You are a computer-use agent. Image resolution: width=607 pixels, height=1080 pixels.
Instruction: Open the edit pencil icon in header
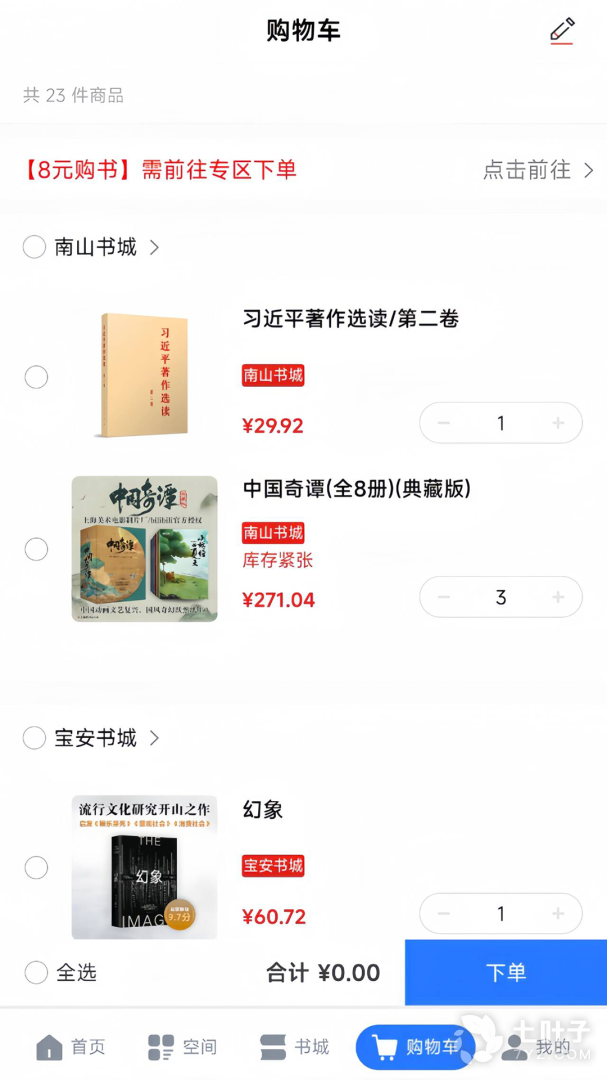[562, 31]
